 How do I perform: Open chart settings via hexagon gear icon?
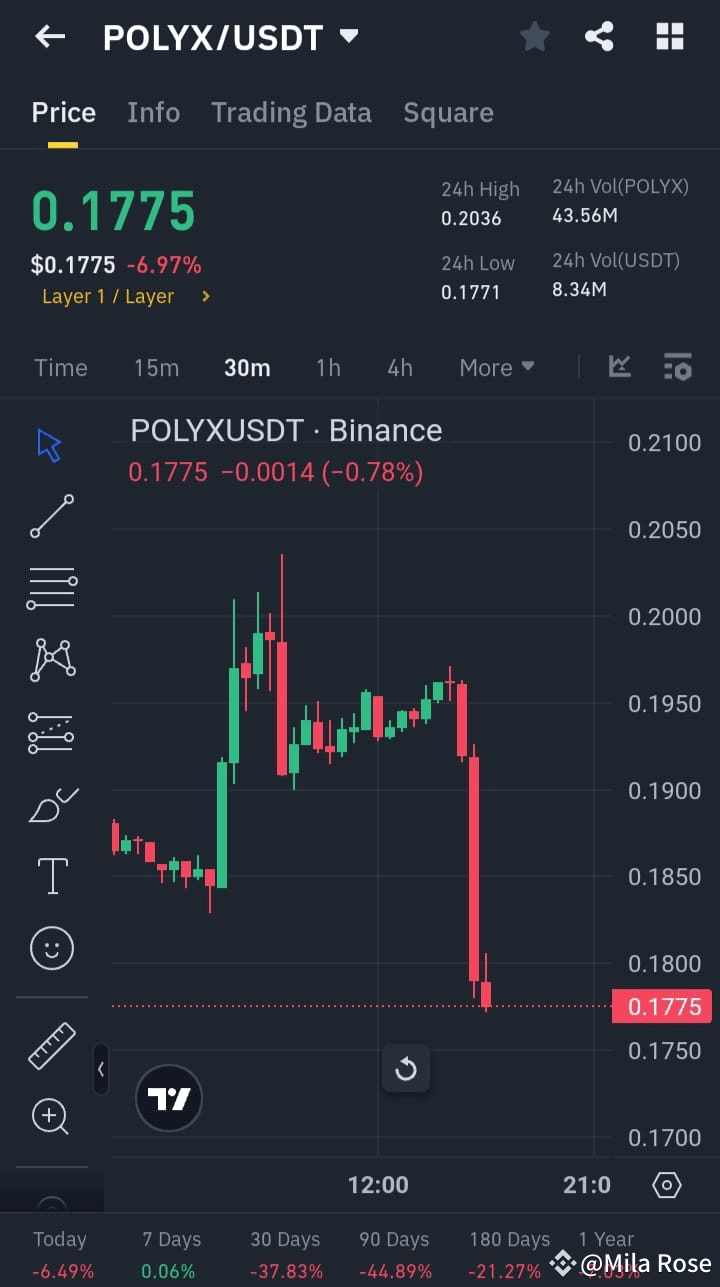coord(667,1184)
